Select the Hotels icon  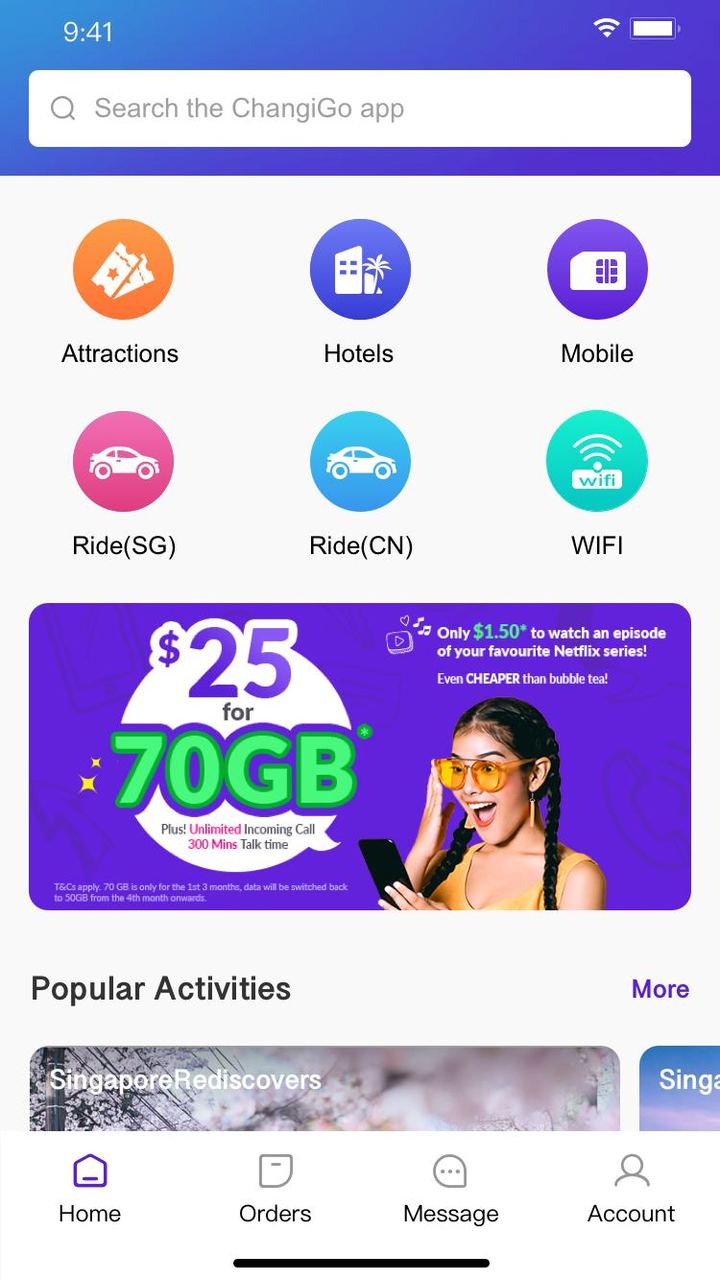pyautogui.click(x=360, y=269)
